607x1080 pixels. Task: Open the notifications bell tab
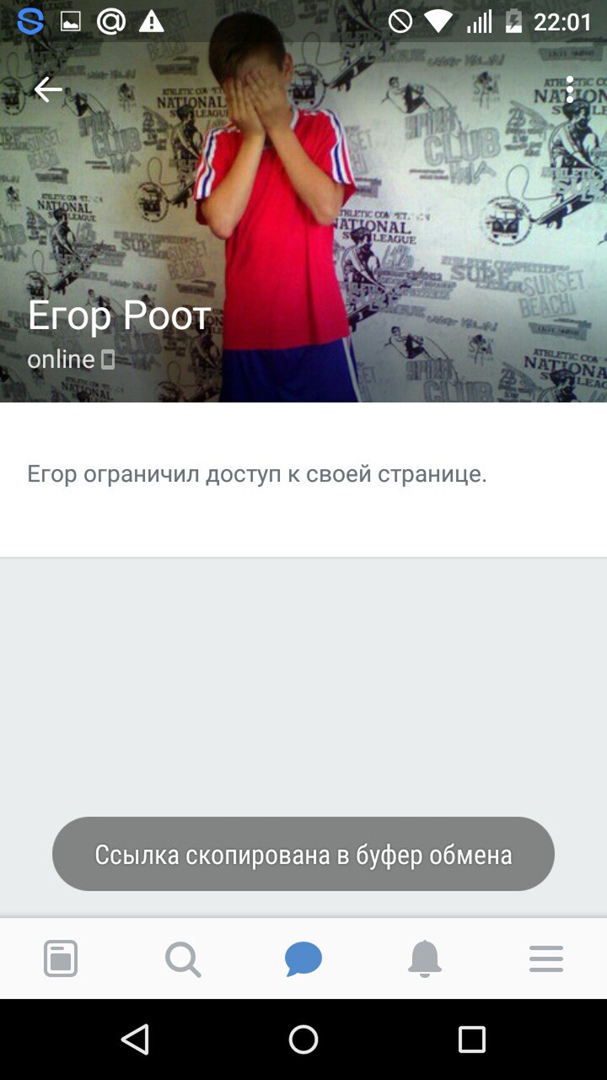pos(425,959)
